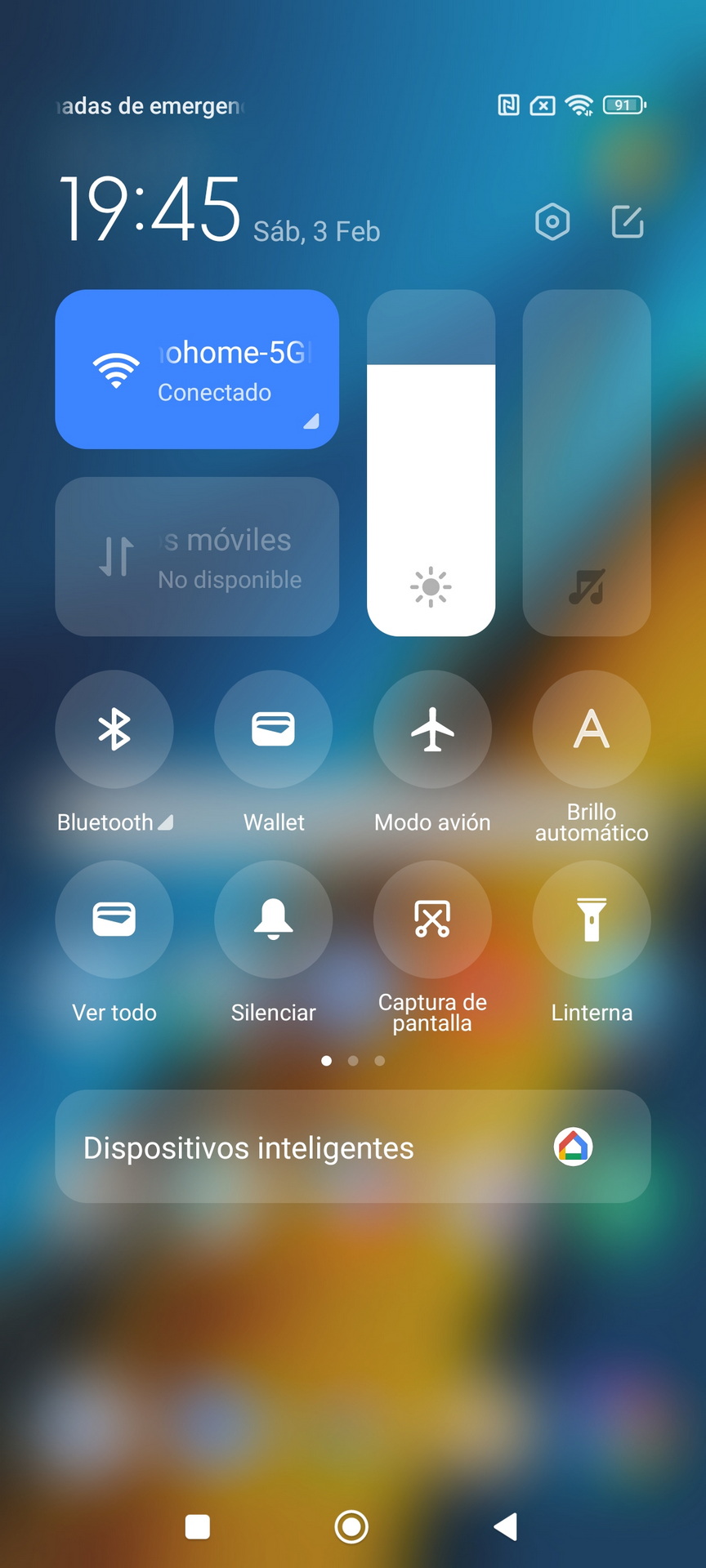
Task: Open recent apps with the square button
Action: tap(198, 1526)
